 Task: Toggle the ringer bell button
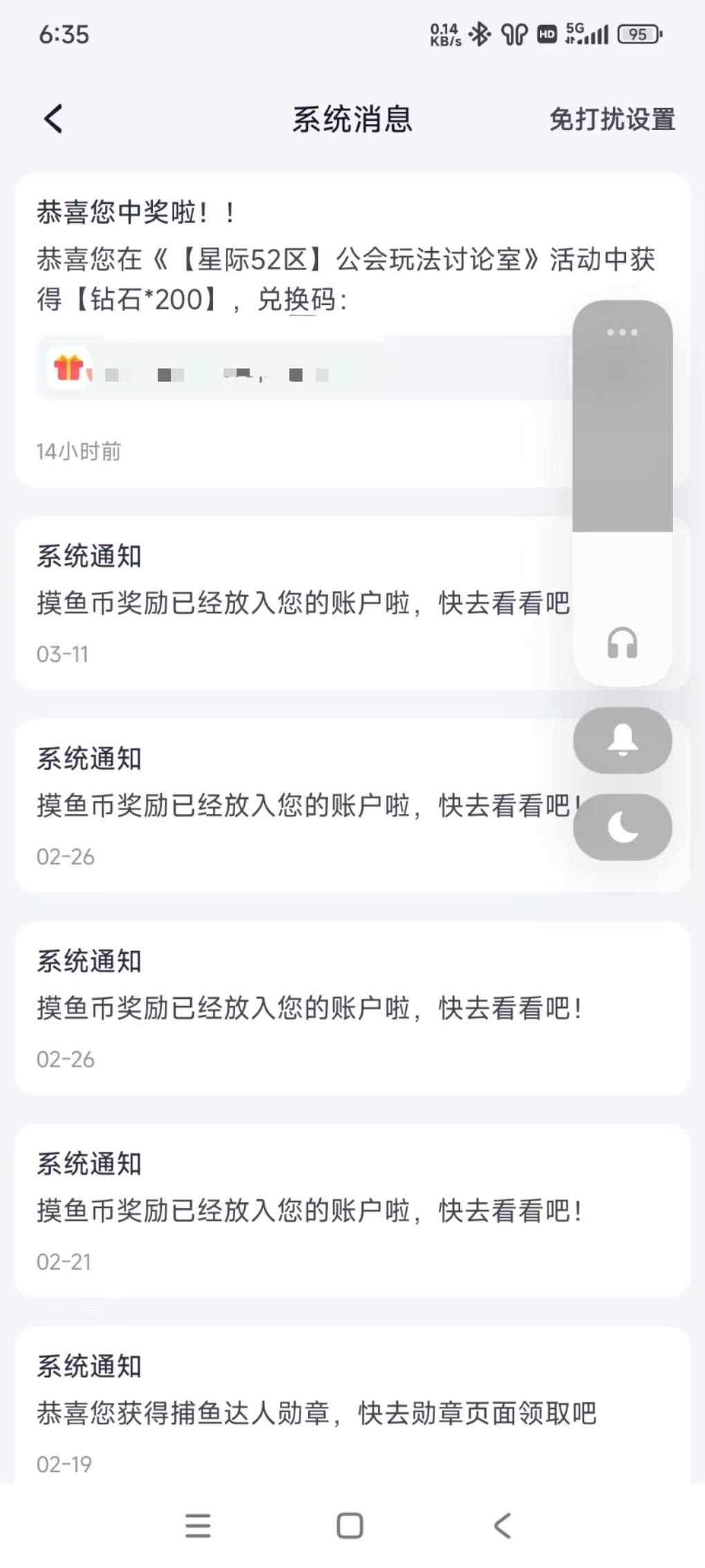tap(622, 740)
